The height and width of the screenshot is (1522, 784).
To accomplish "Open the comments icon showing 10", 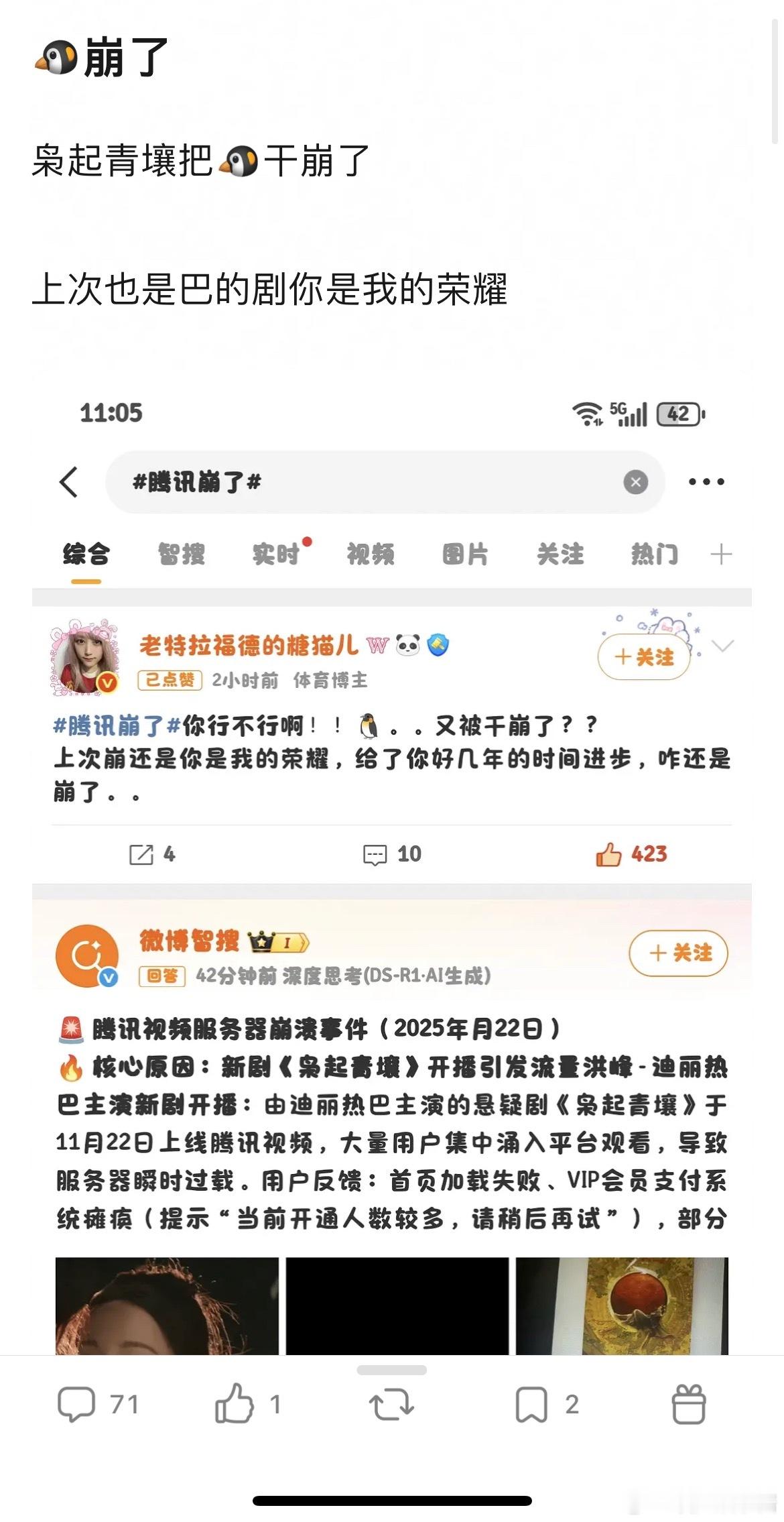I will tap(393, 854).
